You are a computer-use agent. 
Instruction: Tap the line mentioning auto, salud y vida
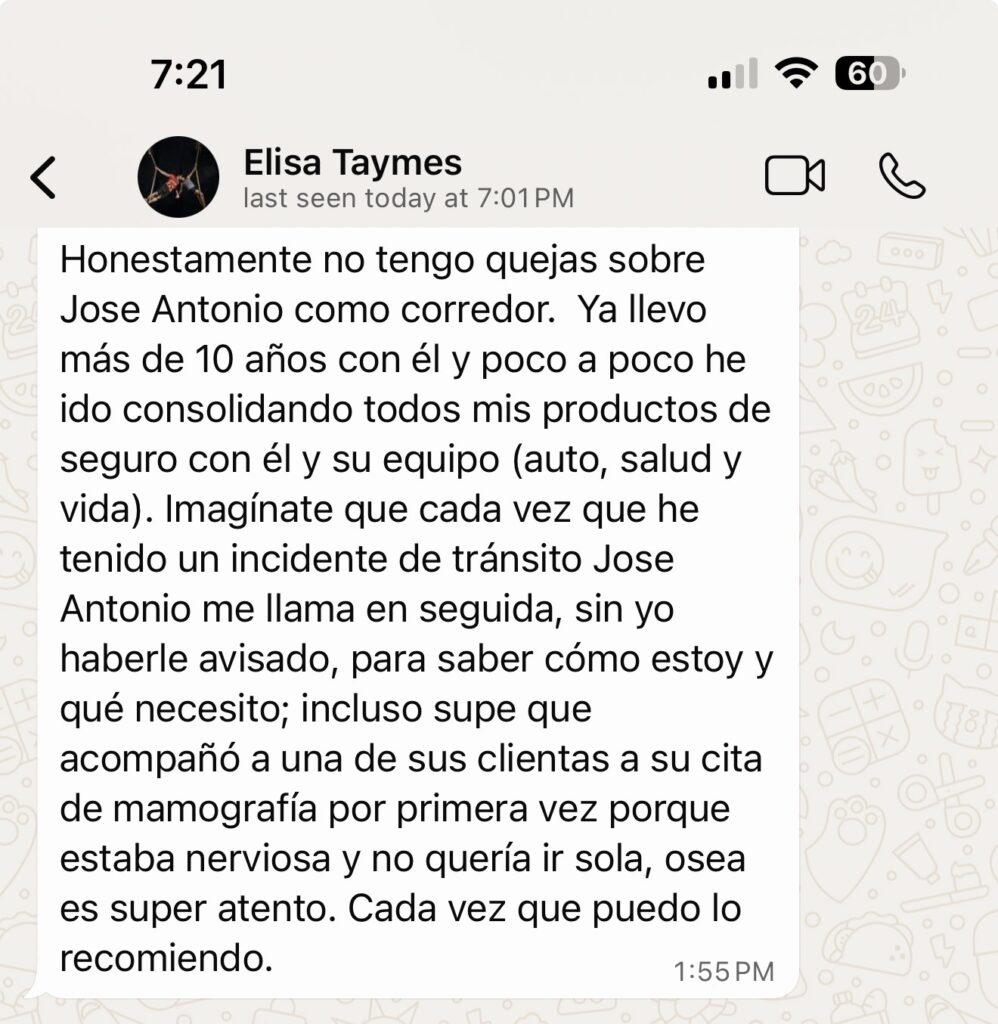[x=420, y=460]
